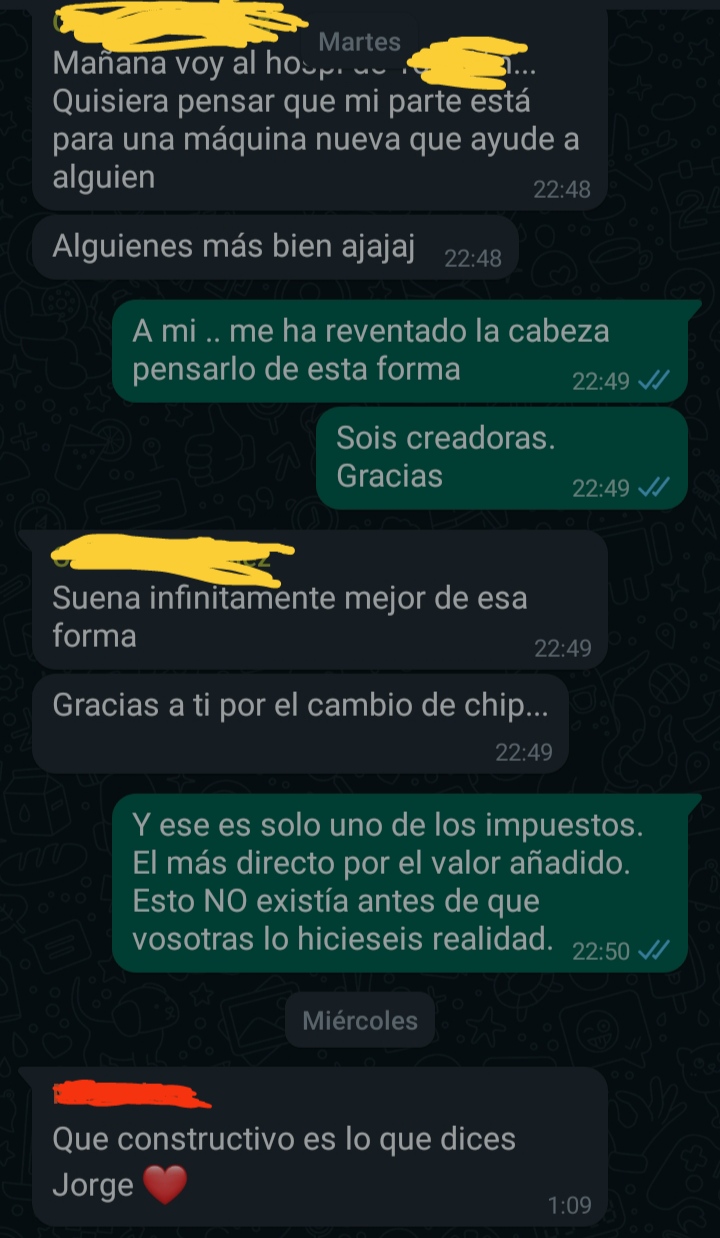Open the red-scribbled sender name above "Que constructivo"
This screenshot has height=1238, width=720.
tap(130, 1093)
